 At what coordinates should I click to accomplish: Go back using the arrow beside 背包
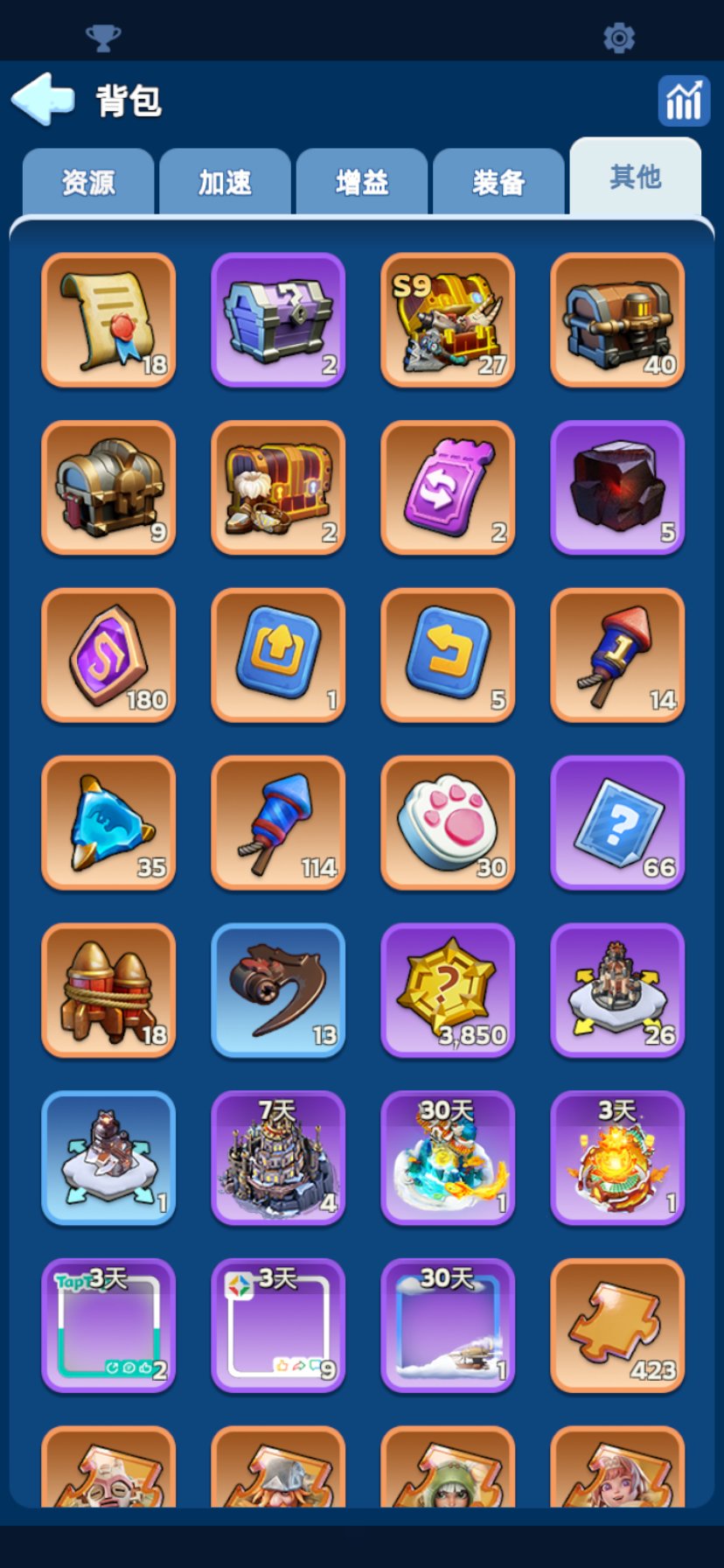coord(43,99)
